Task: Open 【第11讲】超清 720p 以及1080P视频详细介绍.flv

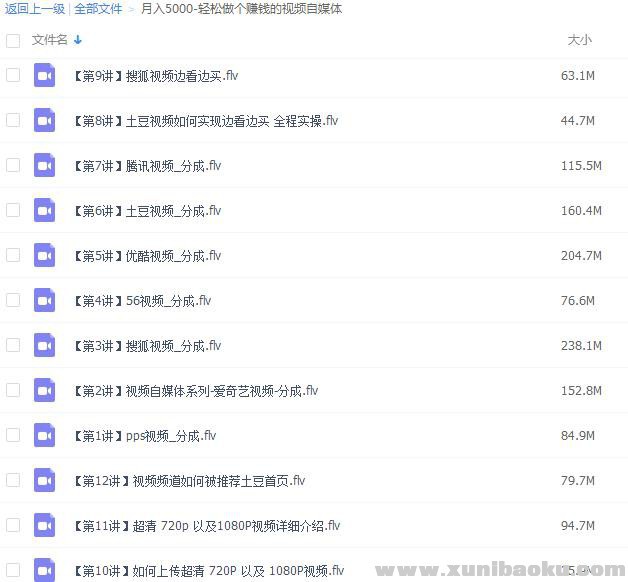Action: tap(206, 526)
